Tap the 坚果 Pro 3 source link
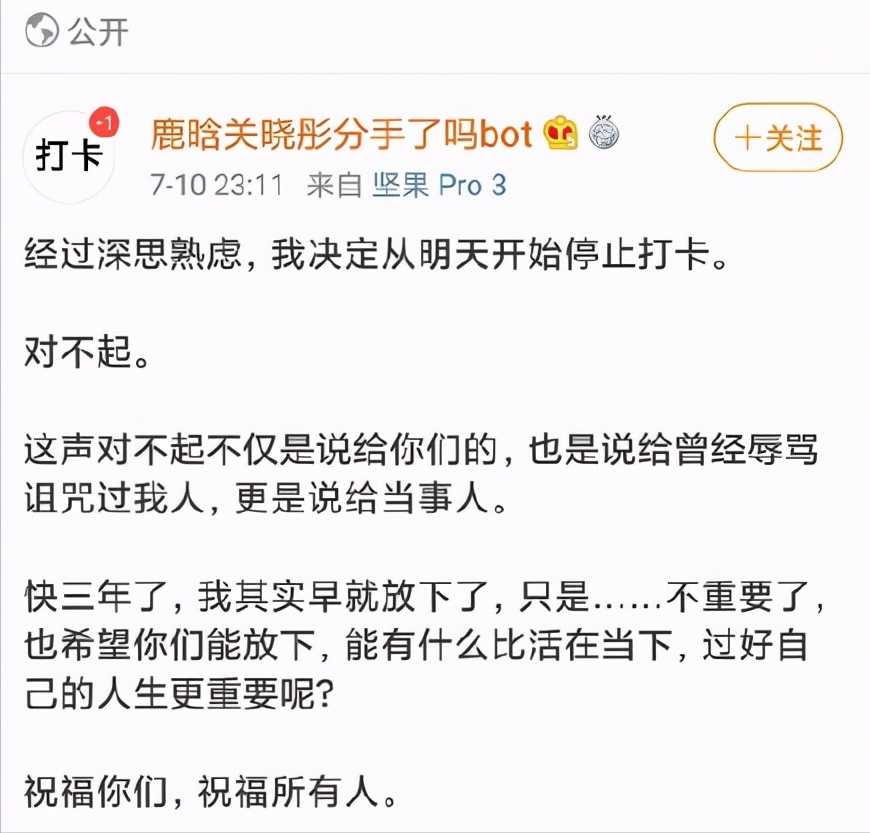Viewport: 870px width, 833px height. click(439, 185)
